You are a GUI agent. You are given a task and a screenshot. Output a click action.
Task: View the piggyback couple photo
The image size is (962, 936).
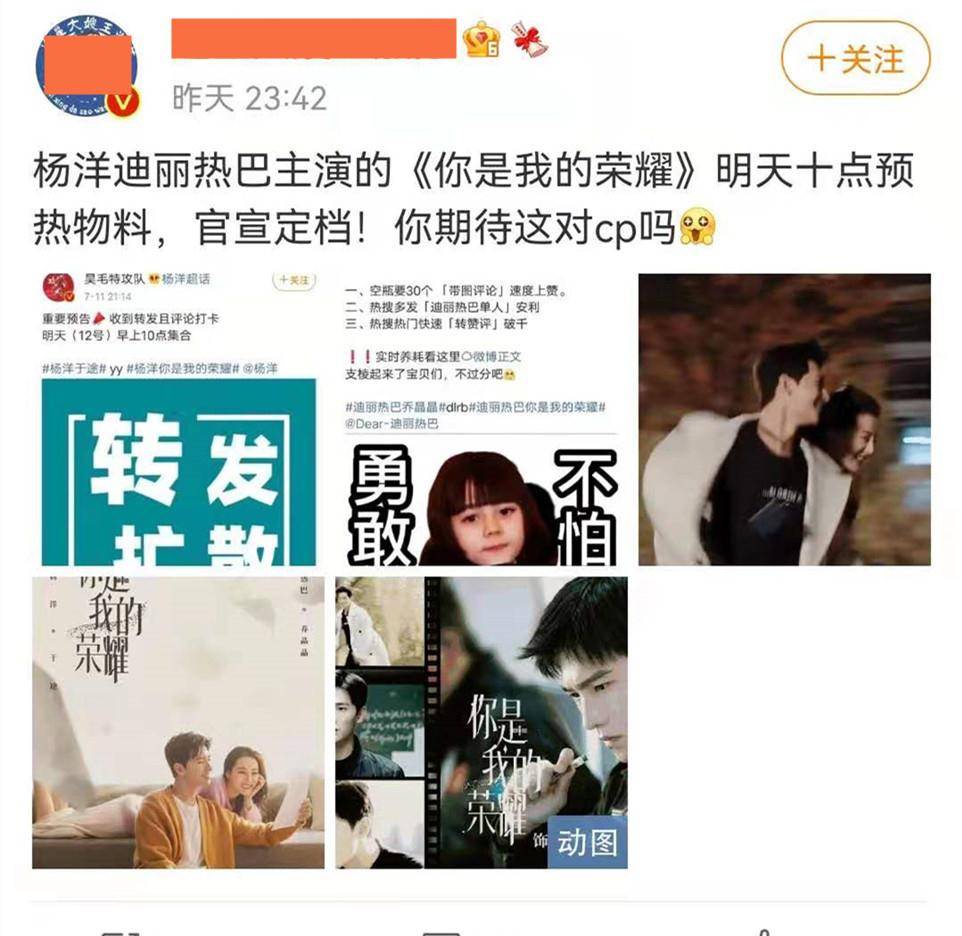tap(784, 419)
